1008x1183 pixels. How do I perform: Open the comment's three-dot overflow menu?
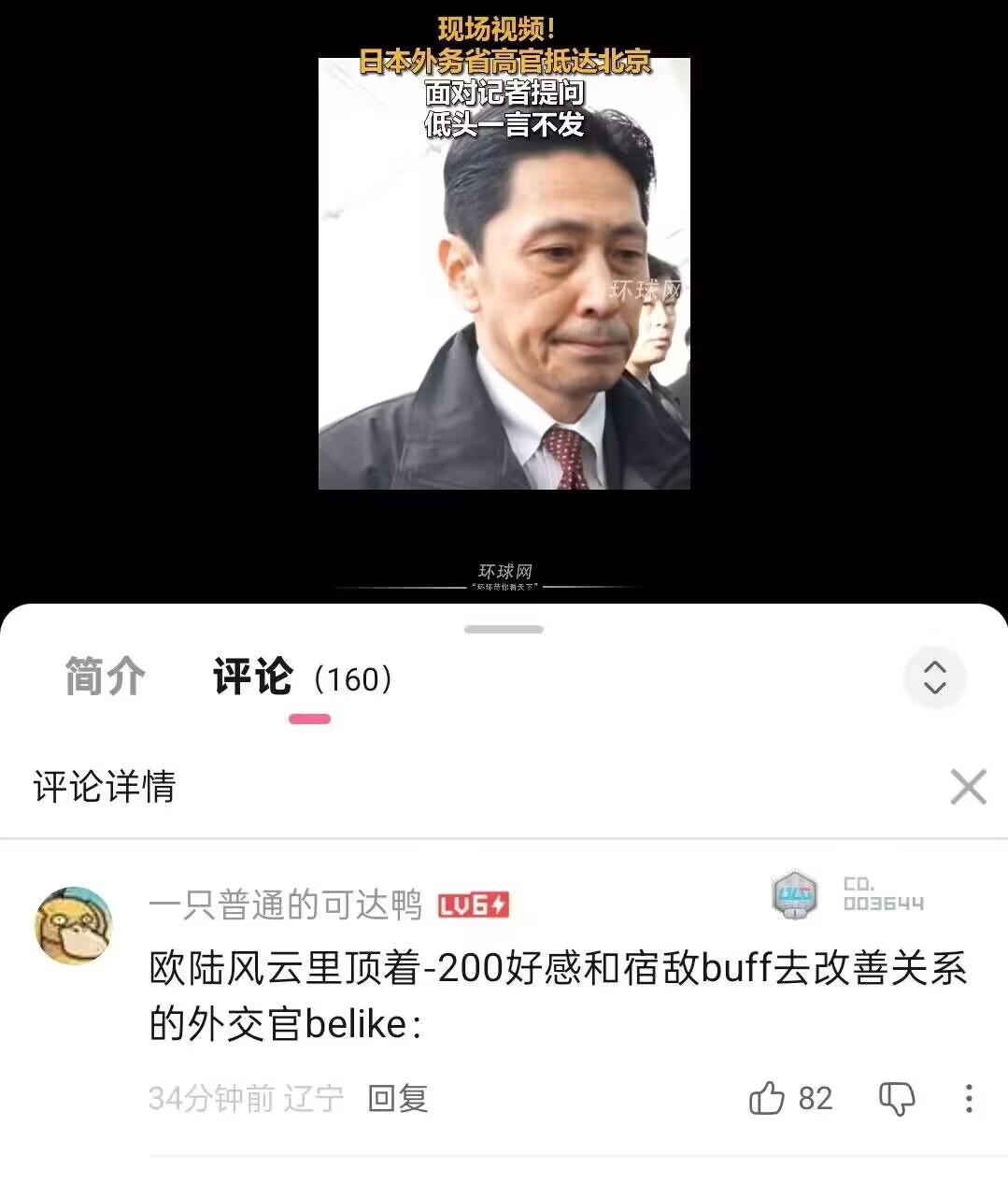(x=969, y=1098)
